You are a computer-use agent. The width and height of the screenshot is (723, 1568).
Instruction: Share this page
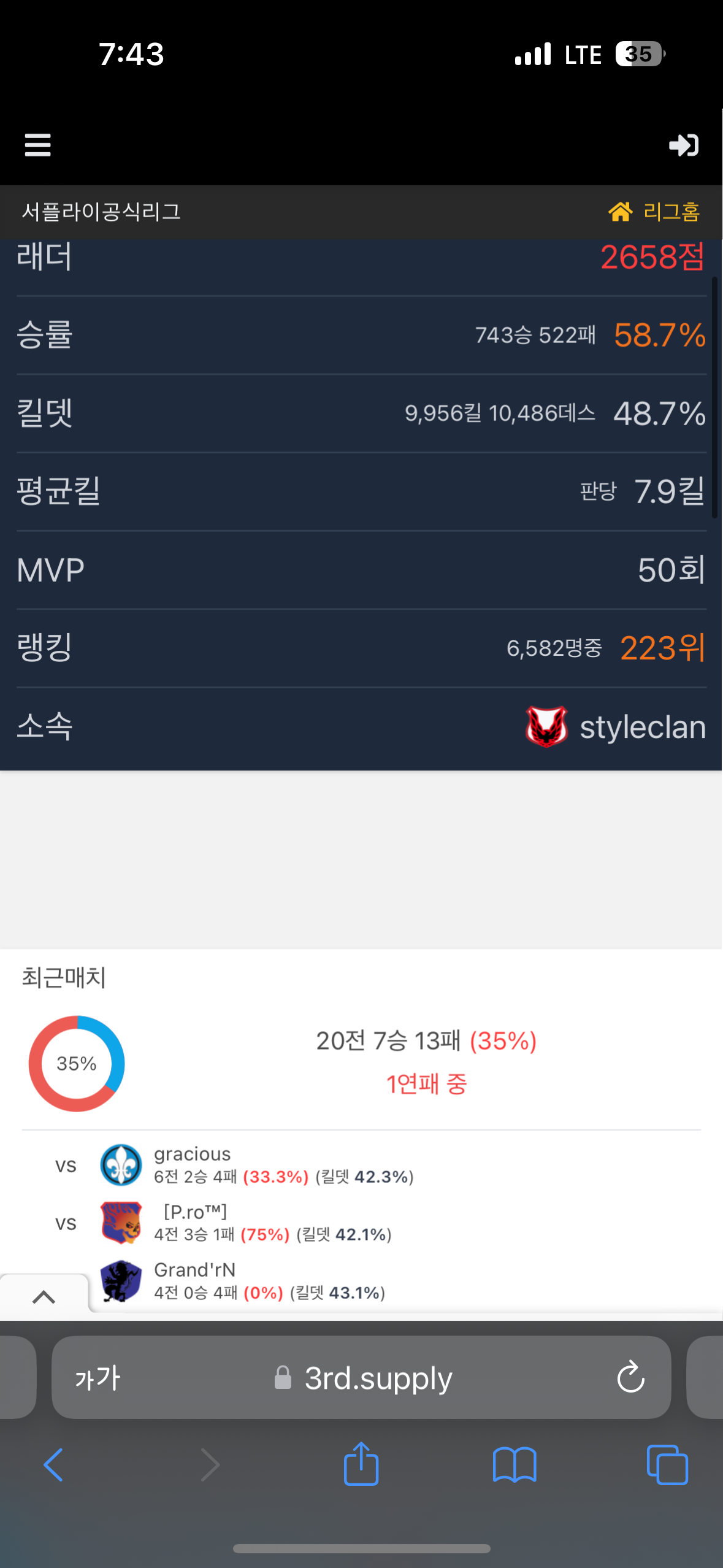tap(361, 1464)
